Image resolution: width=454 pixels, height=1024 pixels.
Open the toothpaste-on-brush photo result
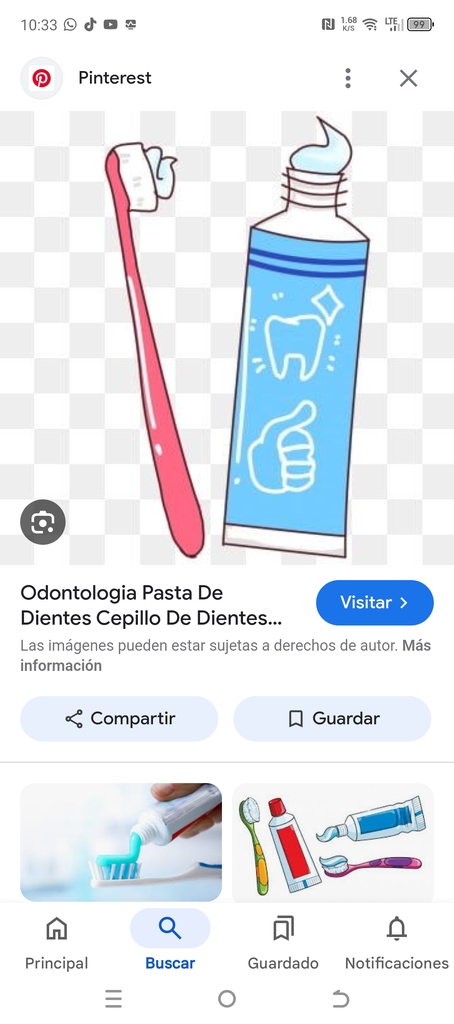point(121,842)
